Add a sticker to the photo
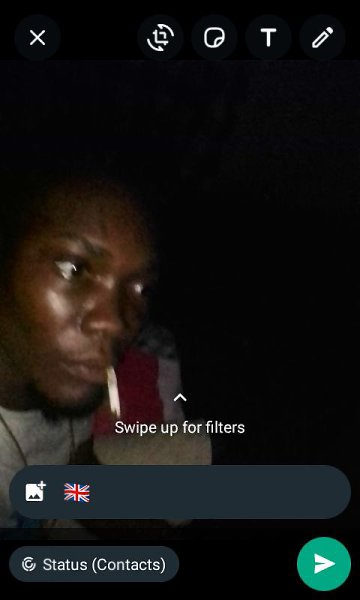360x600 pixels. coord(214,38)
